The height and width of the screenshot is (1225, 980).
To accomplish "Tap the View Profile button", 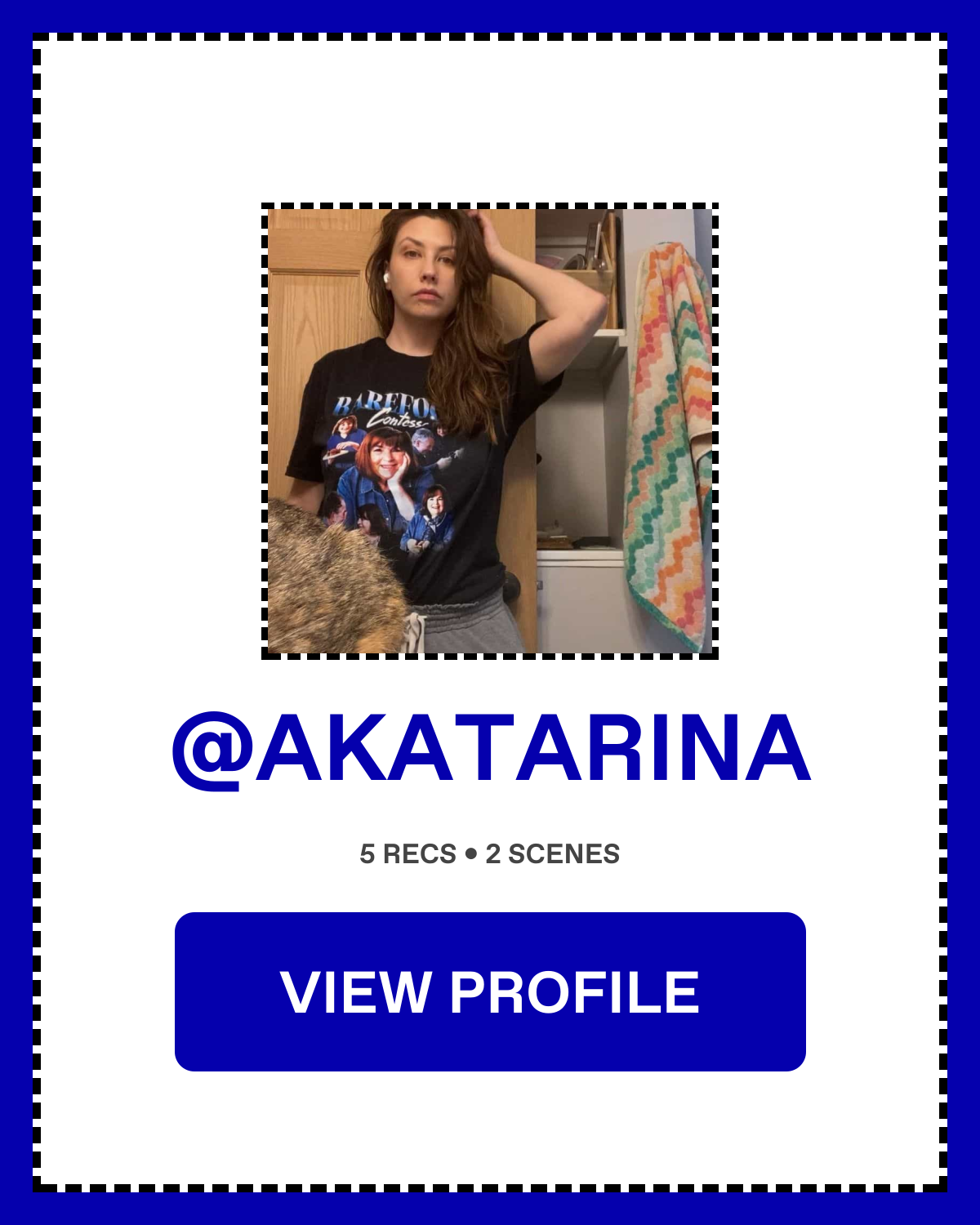I will click(x=490, y=991).
